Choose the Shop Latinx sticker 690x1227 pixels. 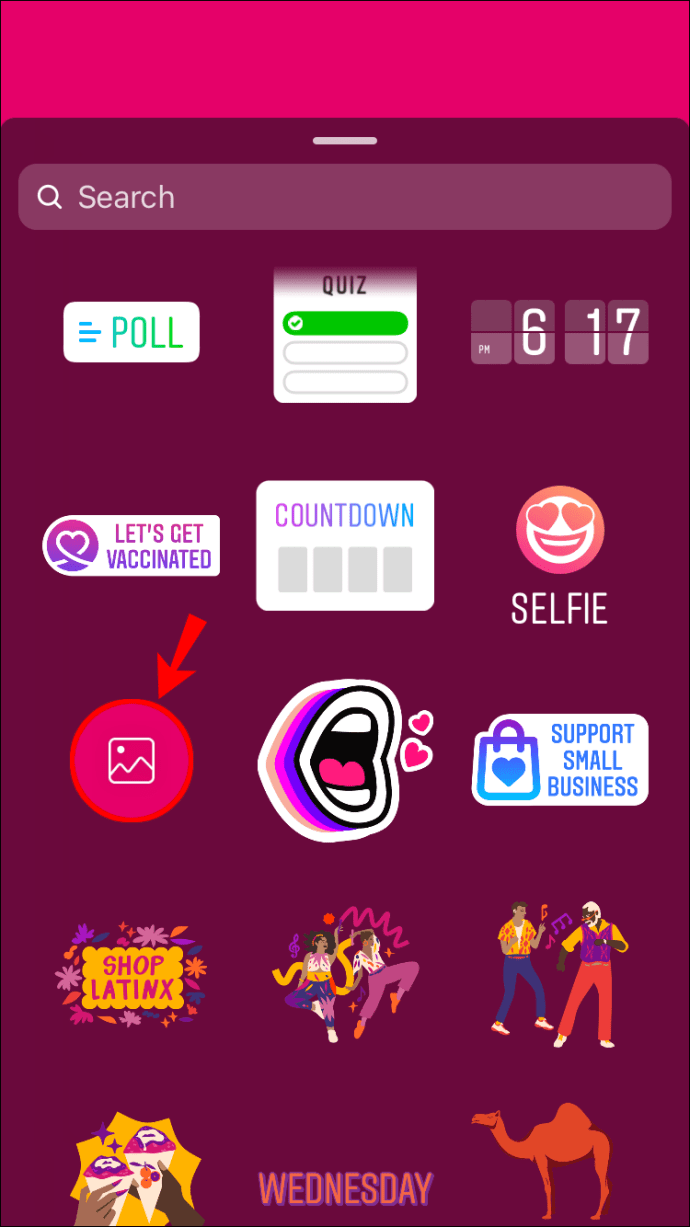(131, 967)
